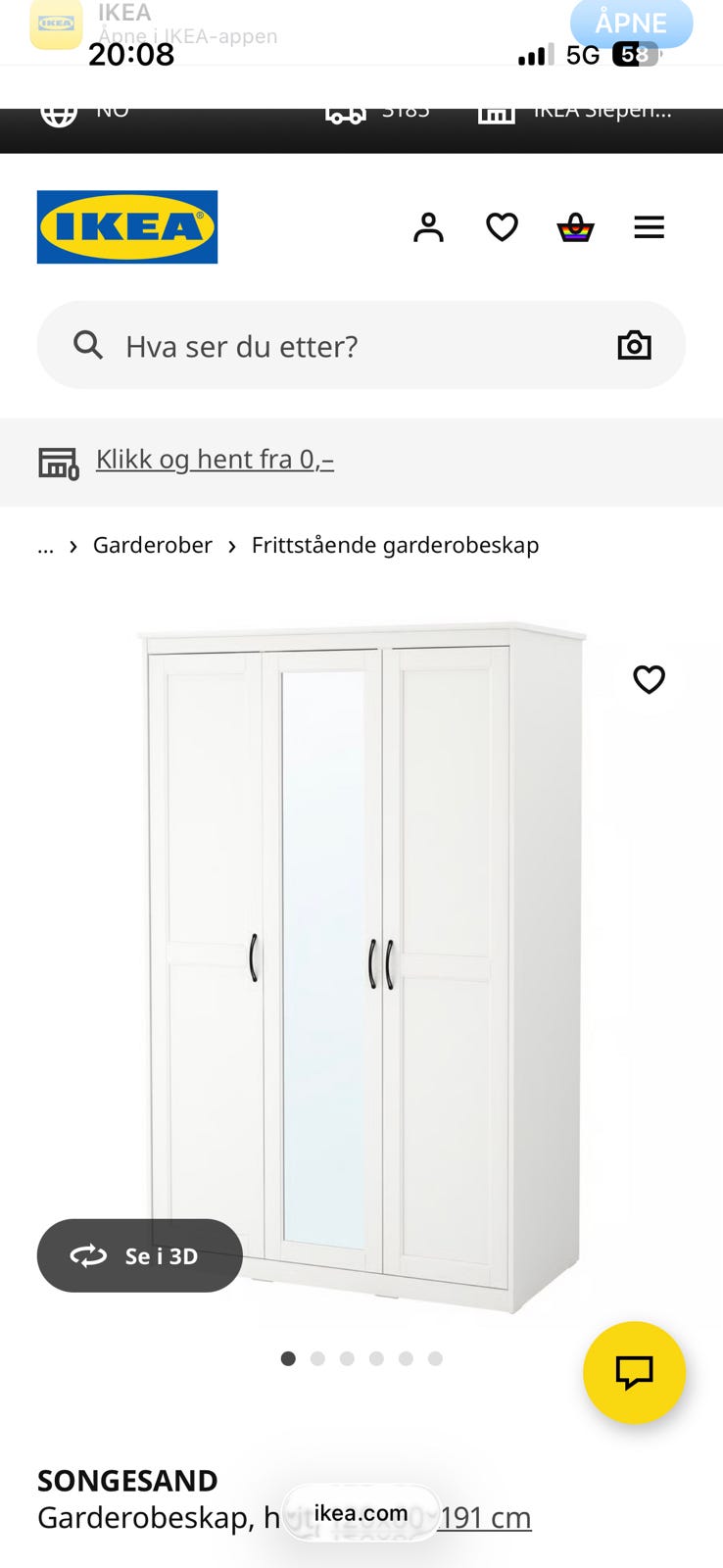Image resolution: width=723 pixels, height=1568 pixels.
Task: Select Frittstående garderobeskap in breadcrumb
Action: (395, 545)
